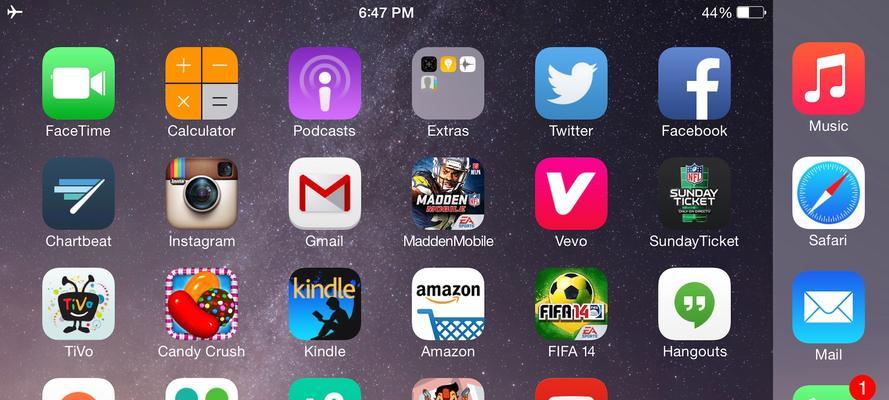Open the Podcasts app
Viewport: 889px width, 400px height.
(324, 83)
